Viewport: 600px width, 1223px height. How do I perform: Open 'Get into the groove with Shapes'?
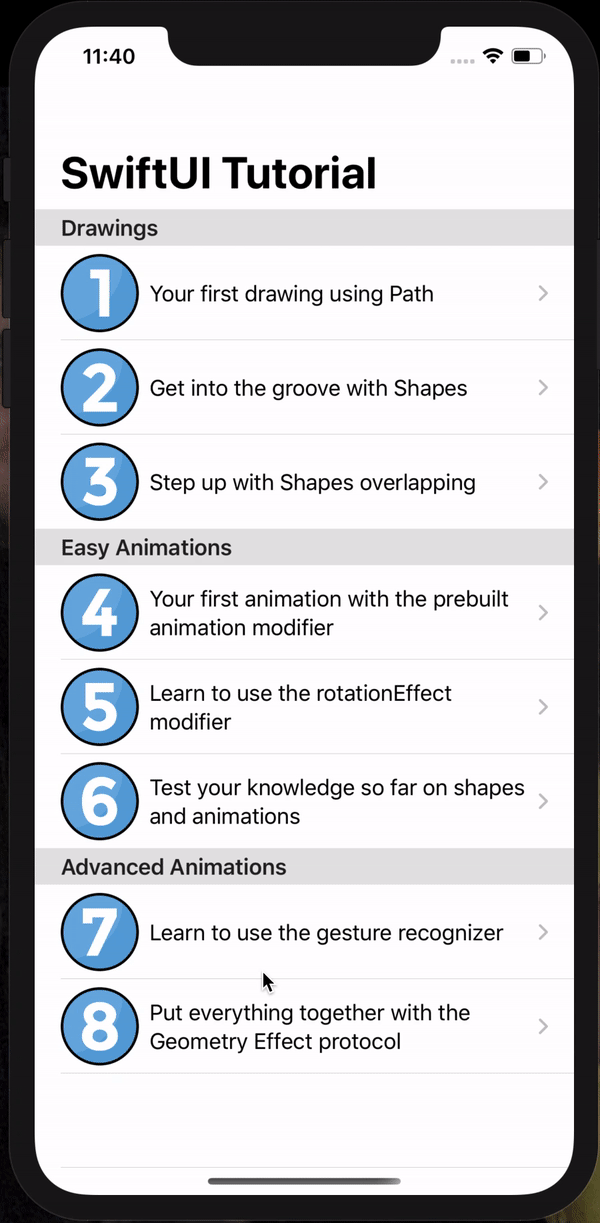(x=304, y=387)
